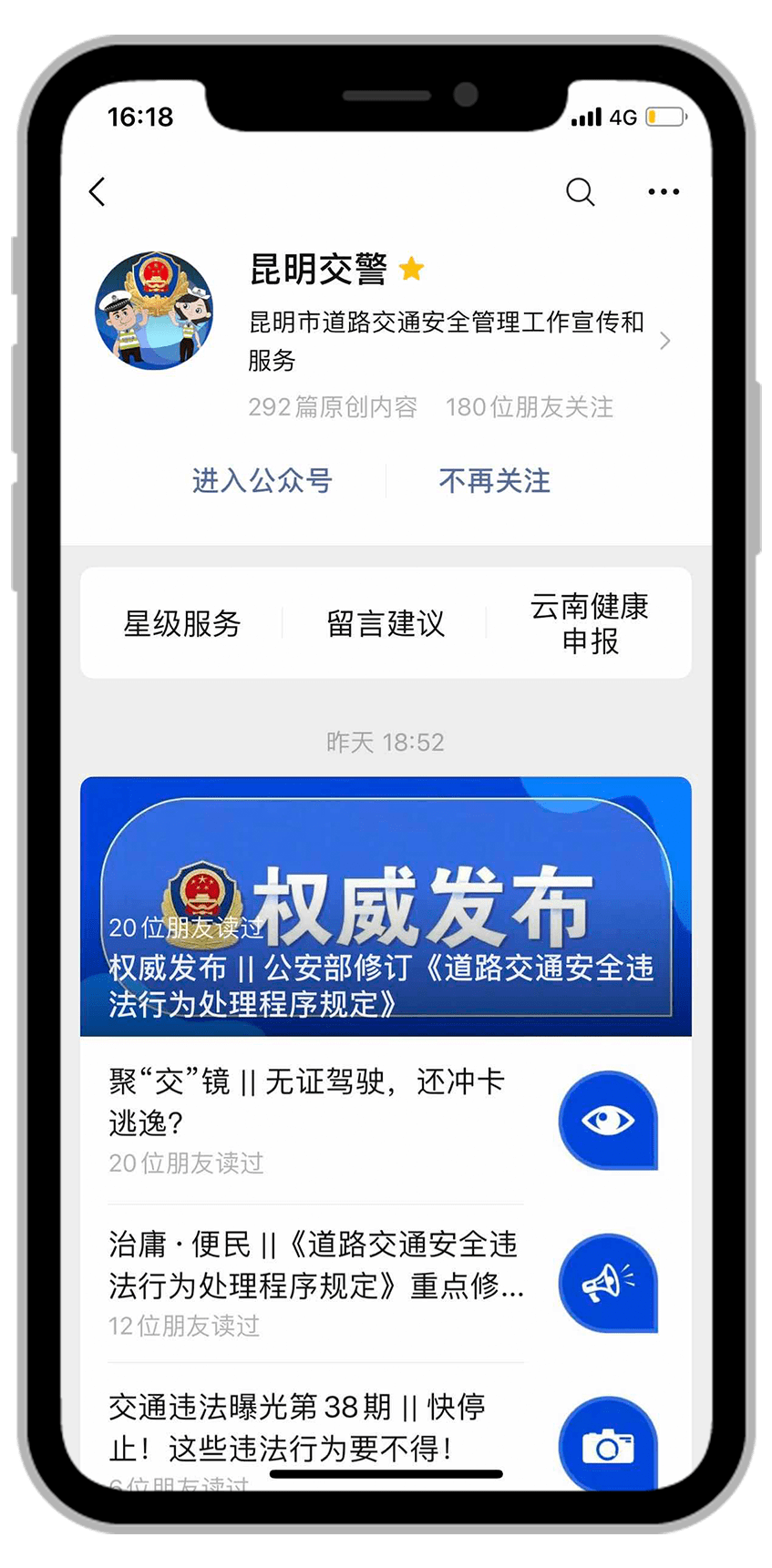Open the 留言建议 menu

click(386, 624)
